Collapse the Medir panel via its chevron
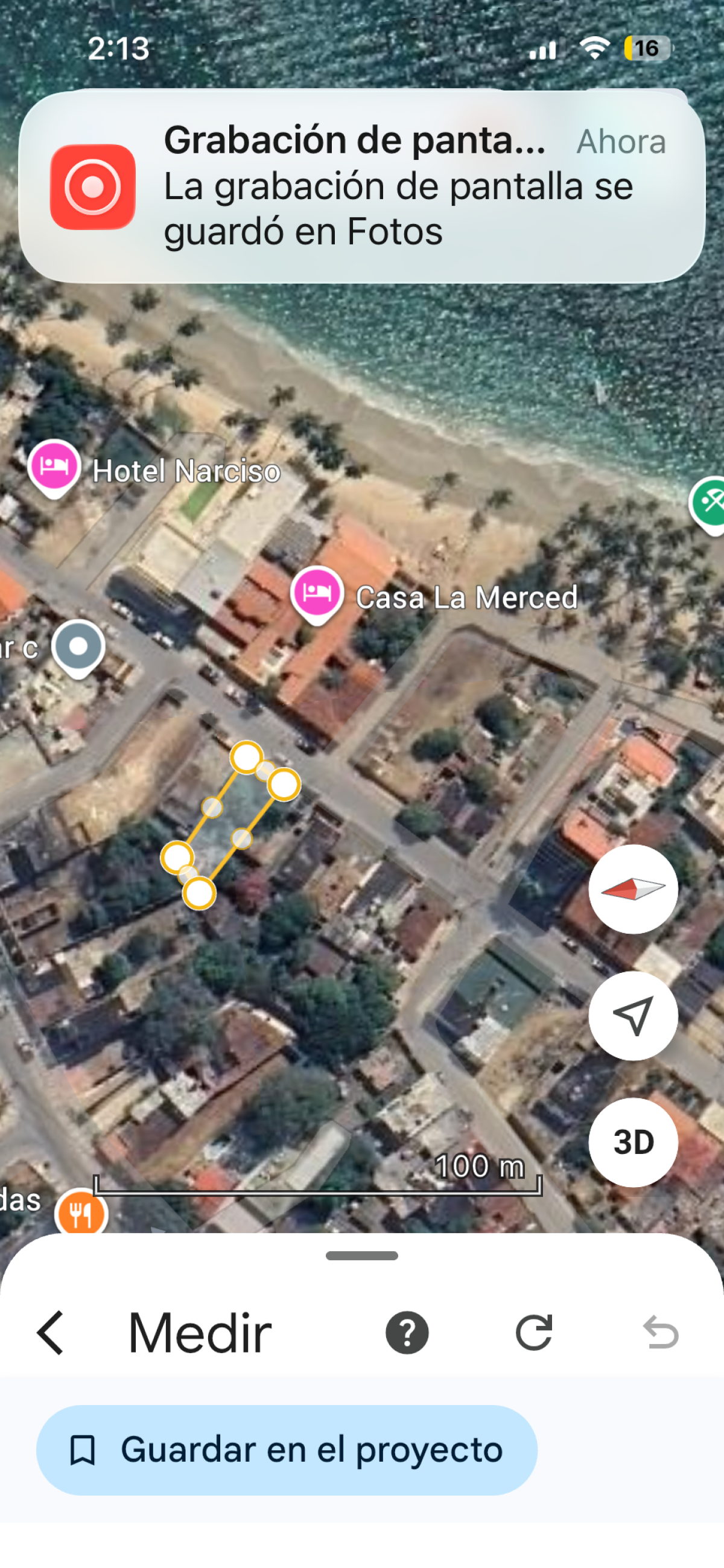Image resolution: width=724 pixels, height=1568 pixels. [51, 1332]
